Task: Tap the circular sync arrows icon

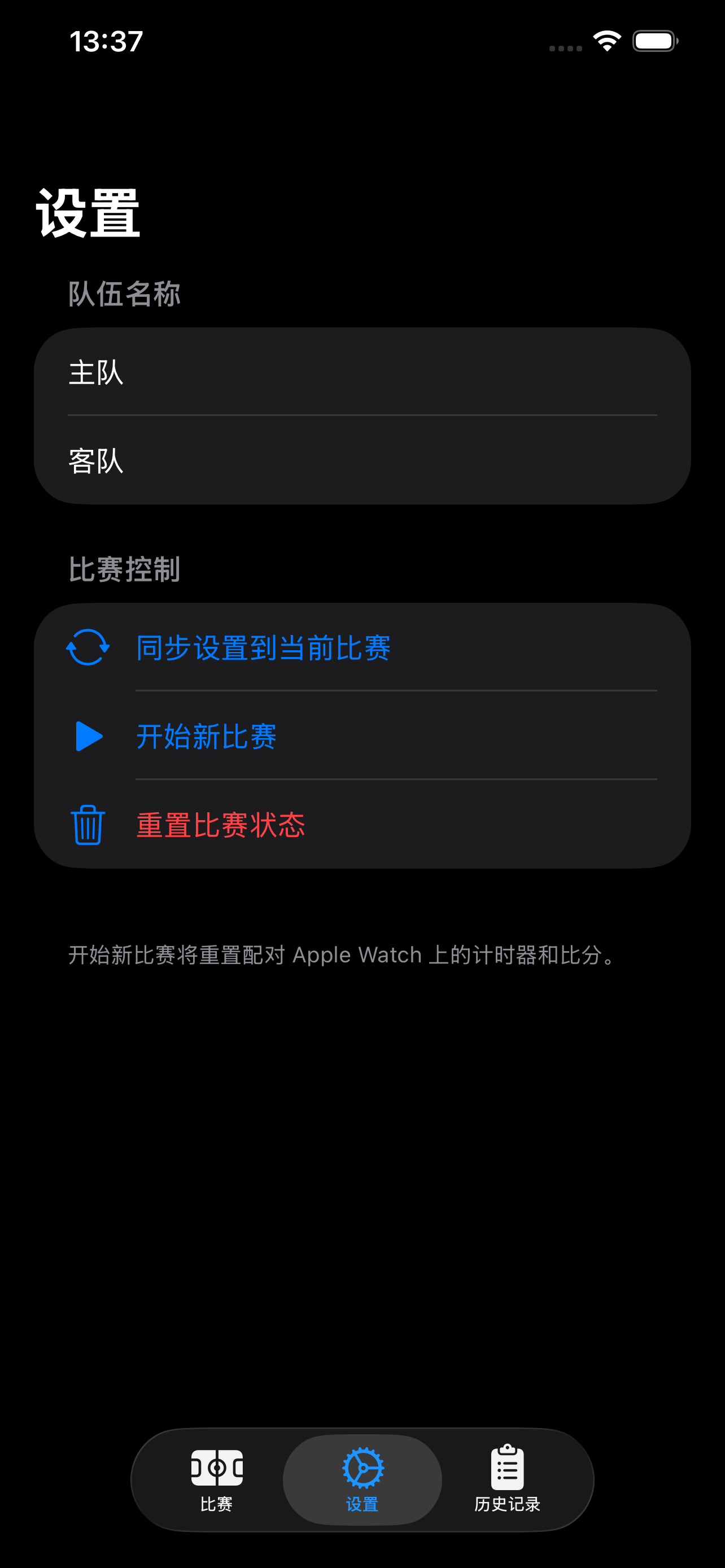Action: click(x=87, y=649)
